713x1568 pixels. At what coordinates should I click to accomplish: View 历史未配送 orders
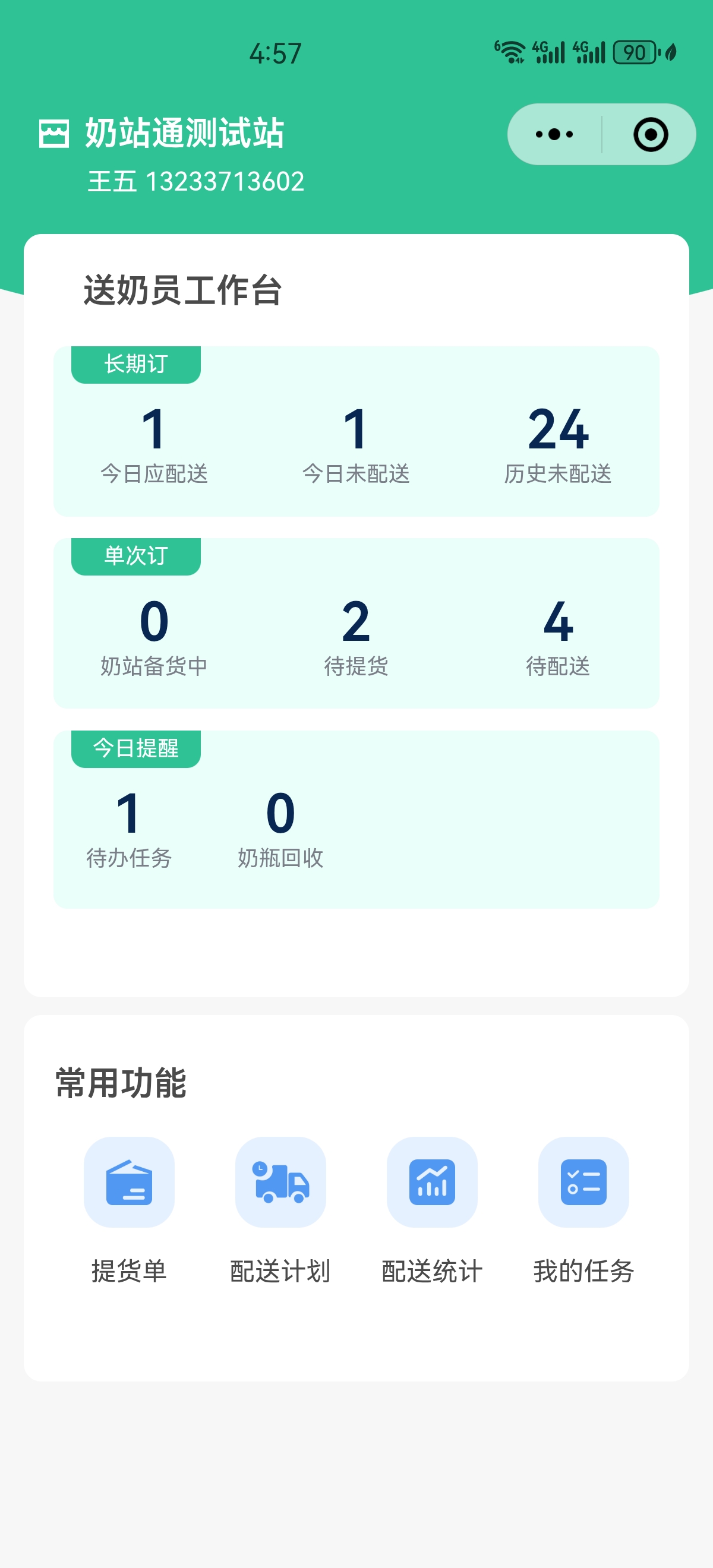click(x=558, y=444)
